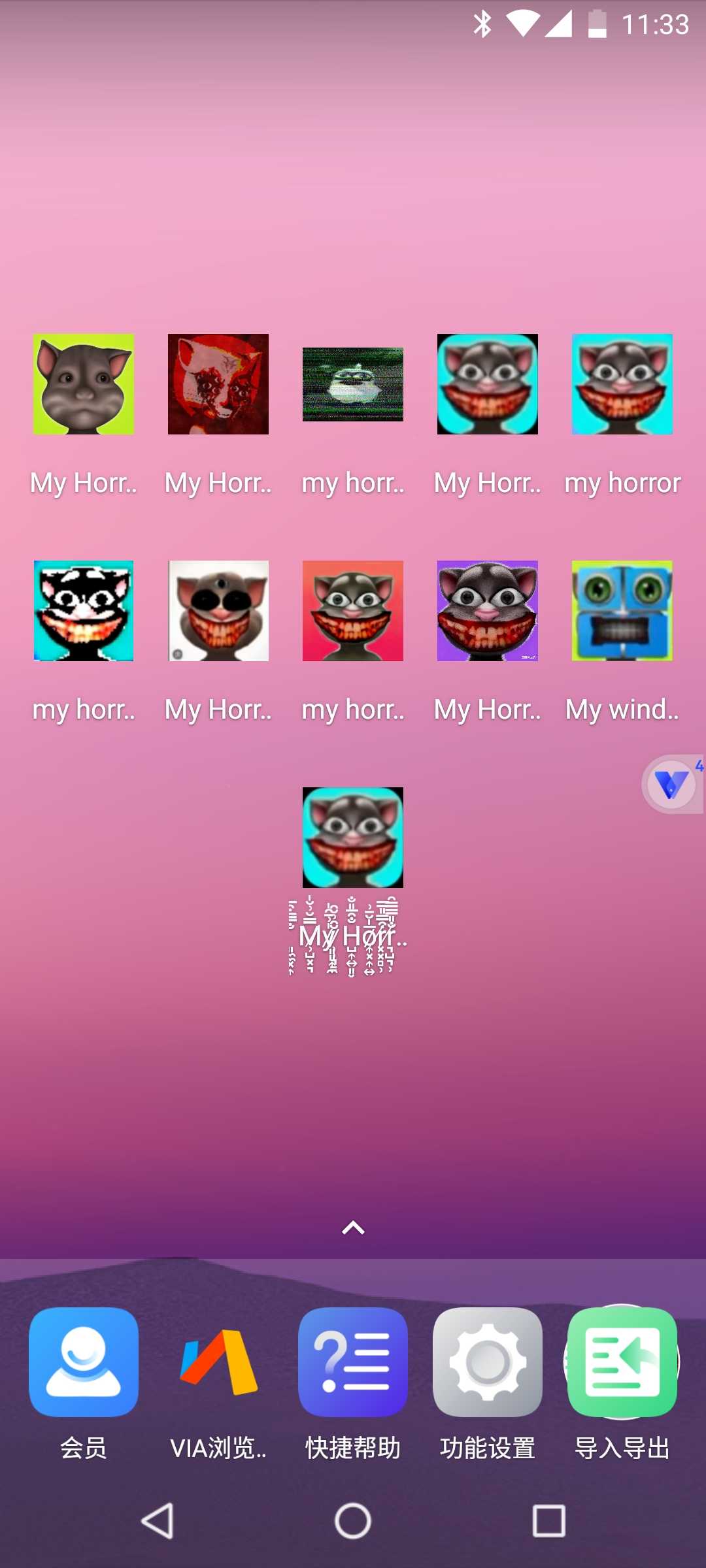706x1568 pixels.
Task: Launch the red background my horr.. app
Action: point(352,611)
